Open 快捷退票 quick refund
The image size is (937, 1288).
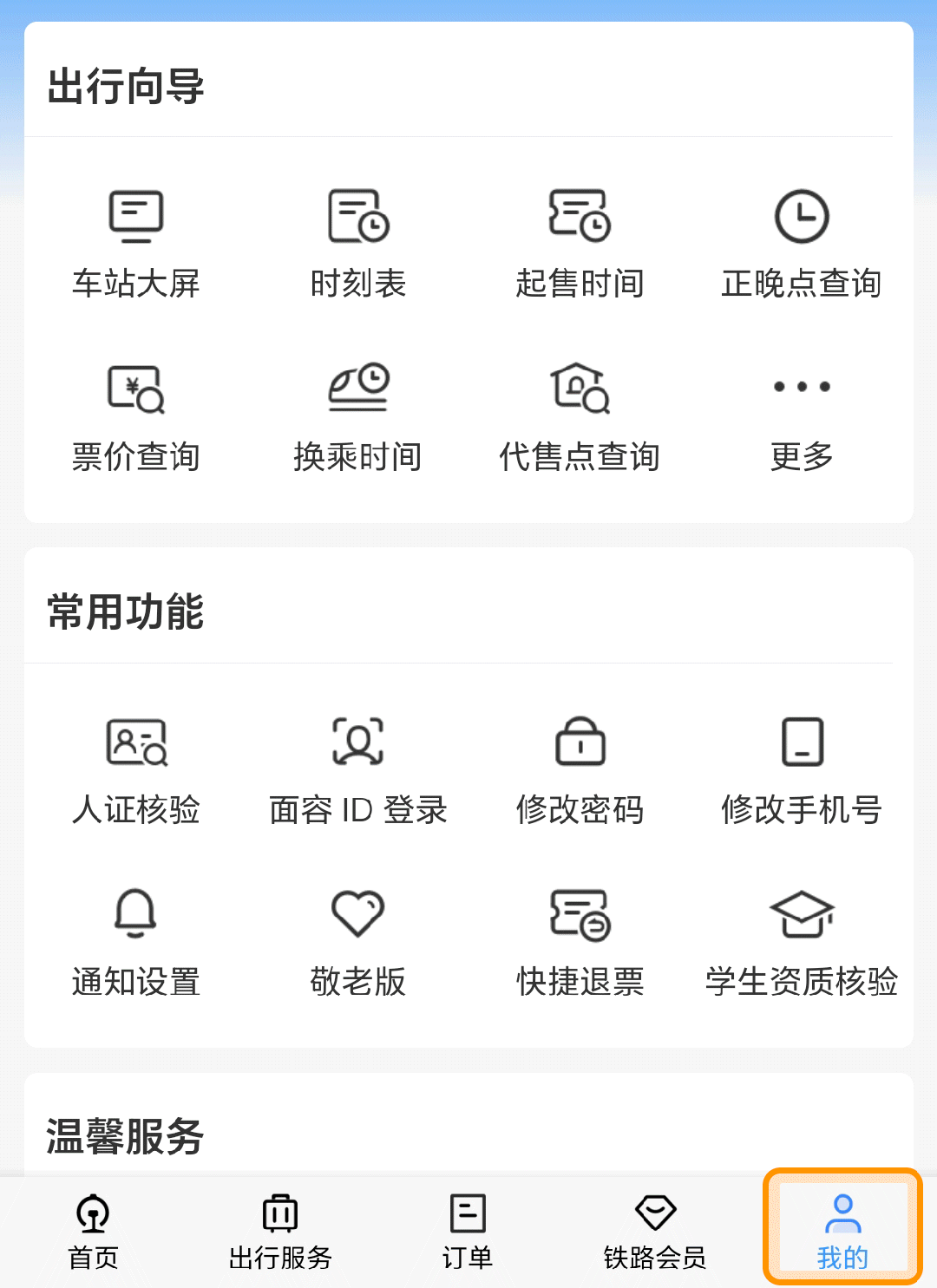pyautogui.click(x=580, y=944)
